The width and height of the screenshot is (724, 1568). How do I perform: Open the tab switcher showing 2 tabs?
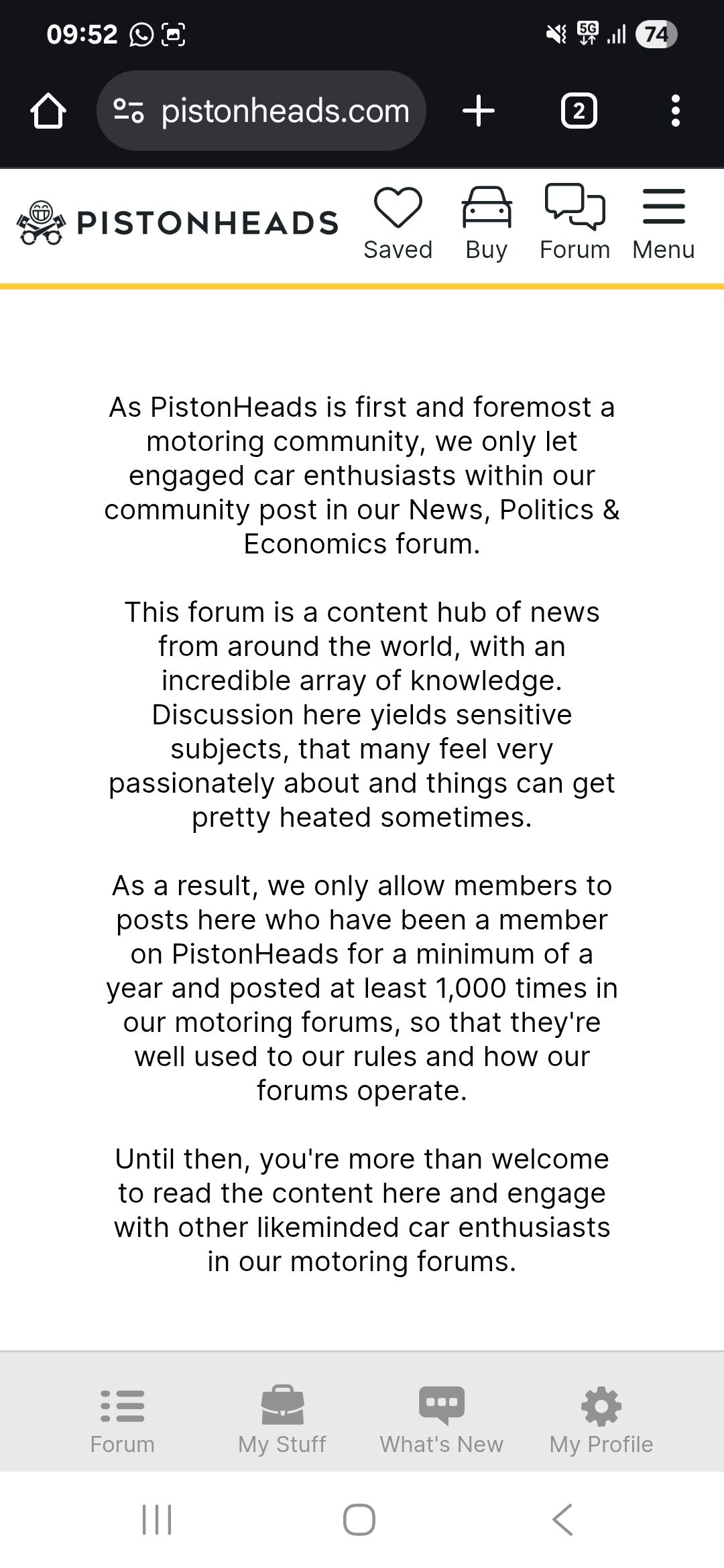[x=579, y=111]
